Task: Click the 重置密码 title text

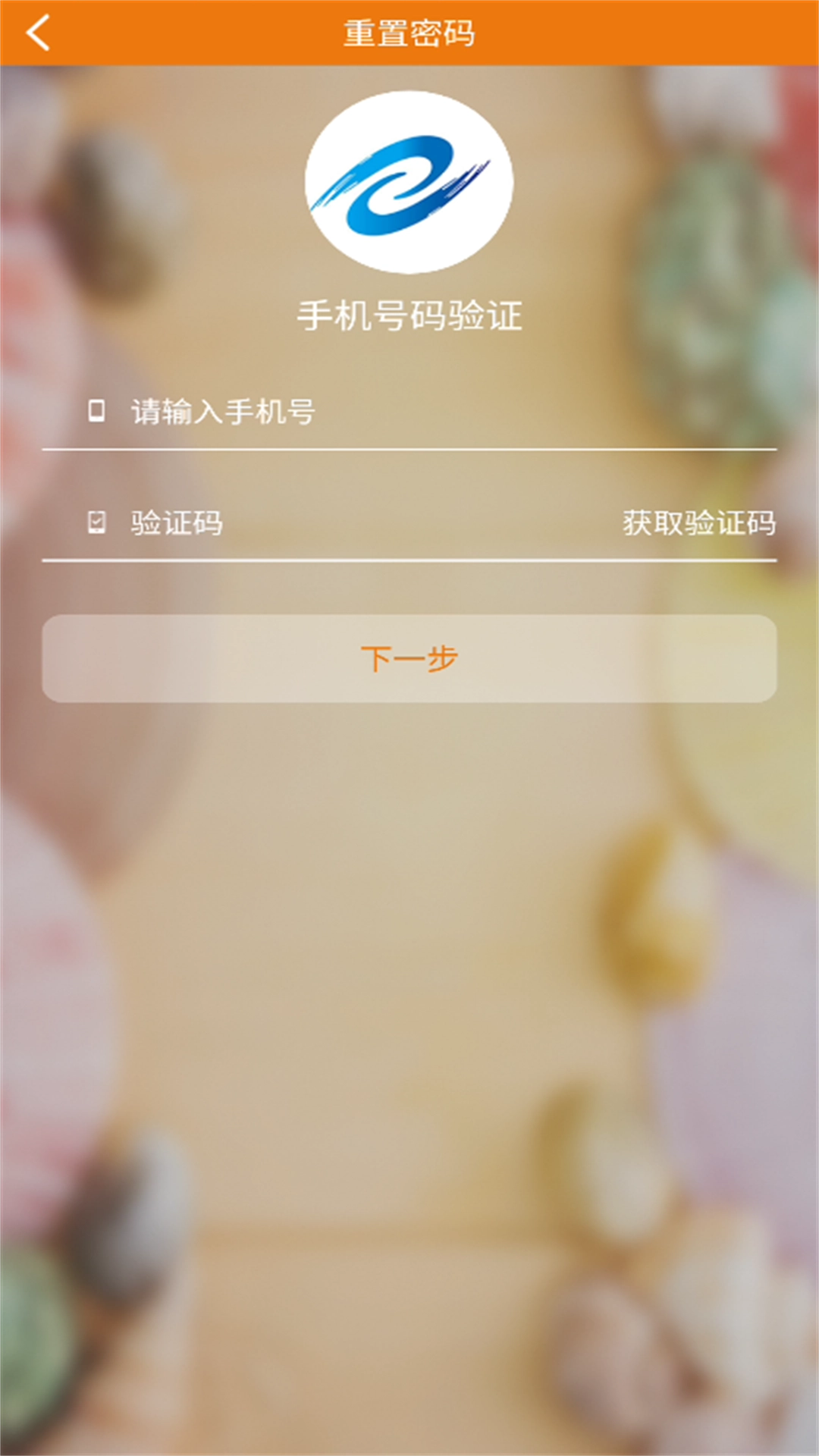Action: pos(409,31)
